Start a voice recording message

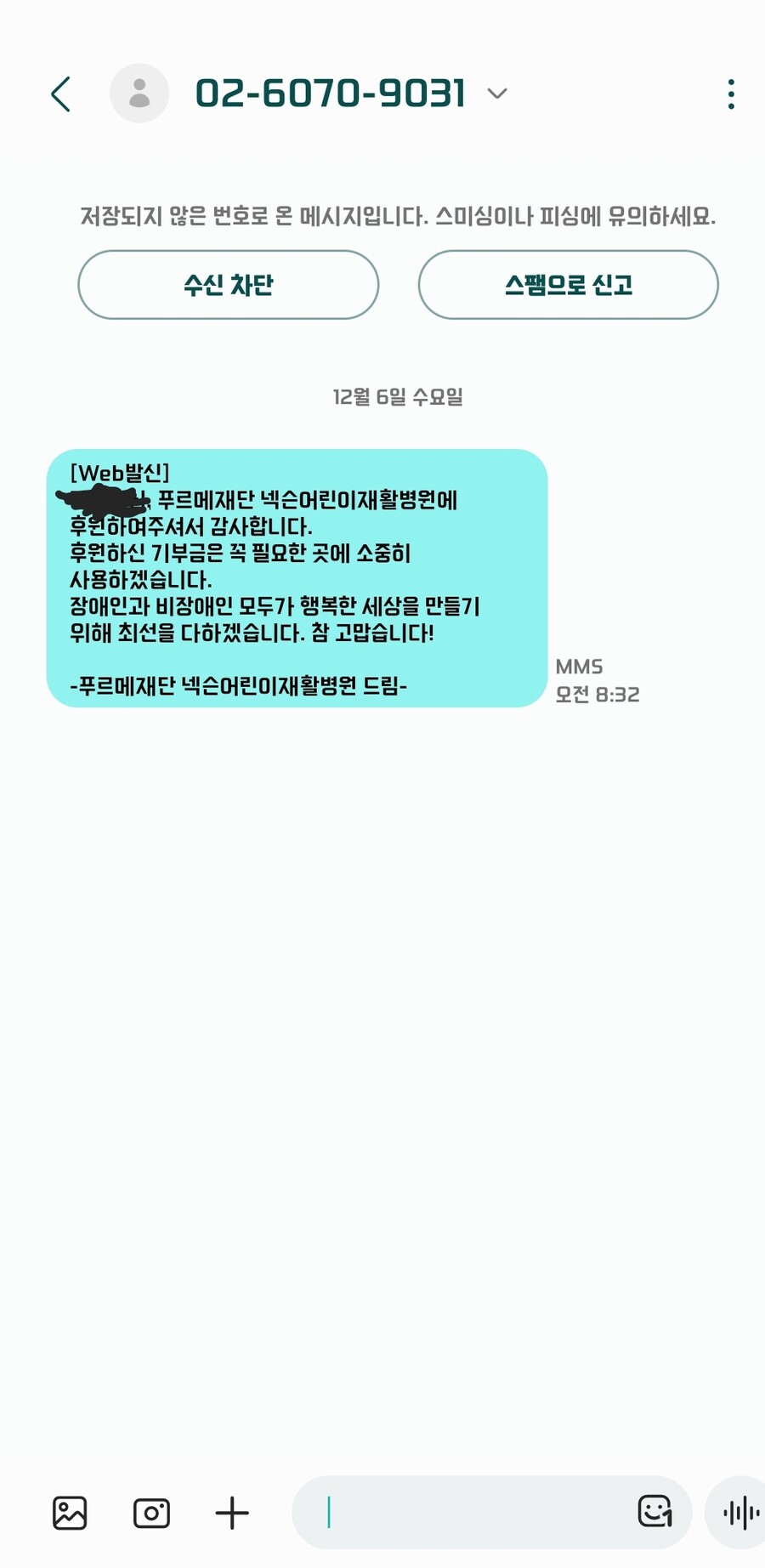(739, 1513)
